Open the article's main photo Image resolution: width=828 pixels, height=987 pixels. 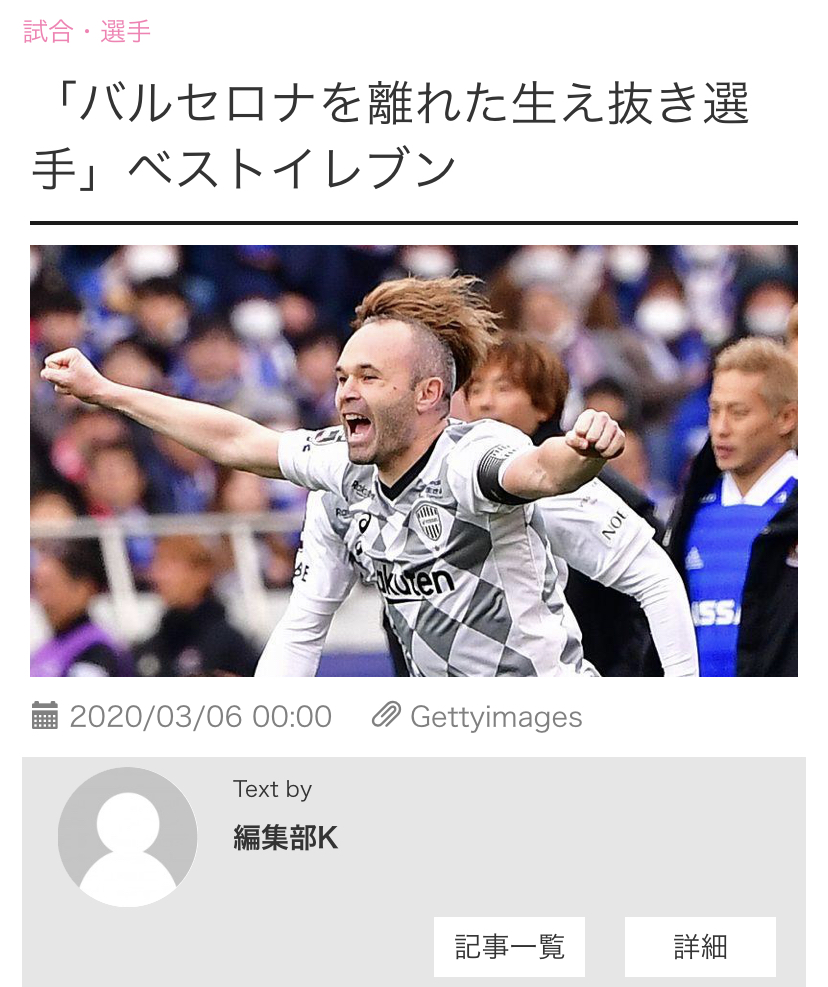[414, 461]
